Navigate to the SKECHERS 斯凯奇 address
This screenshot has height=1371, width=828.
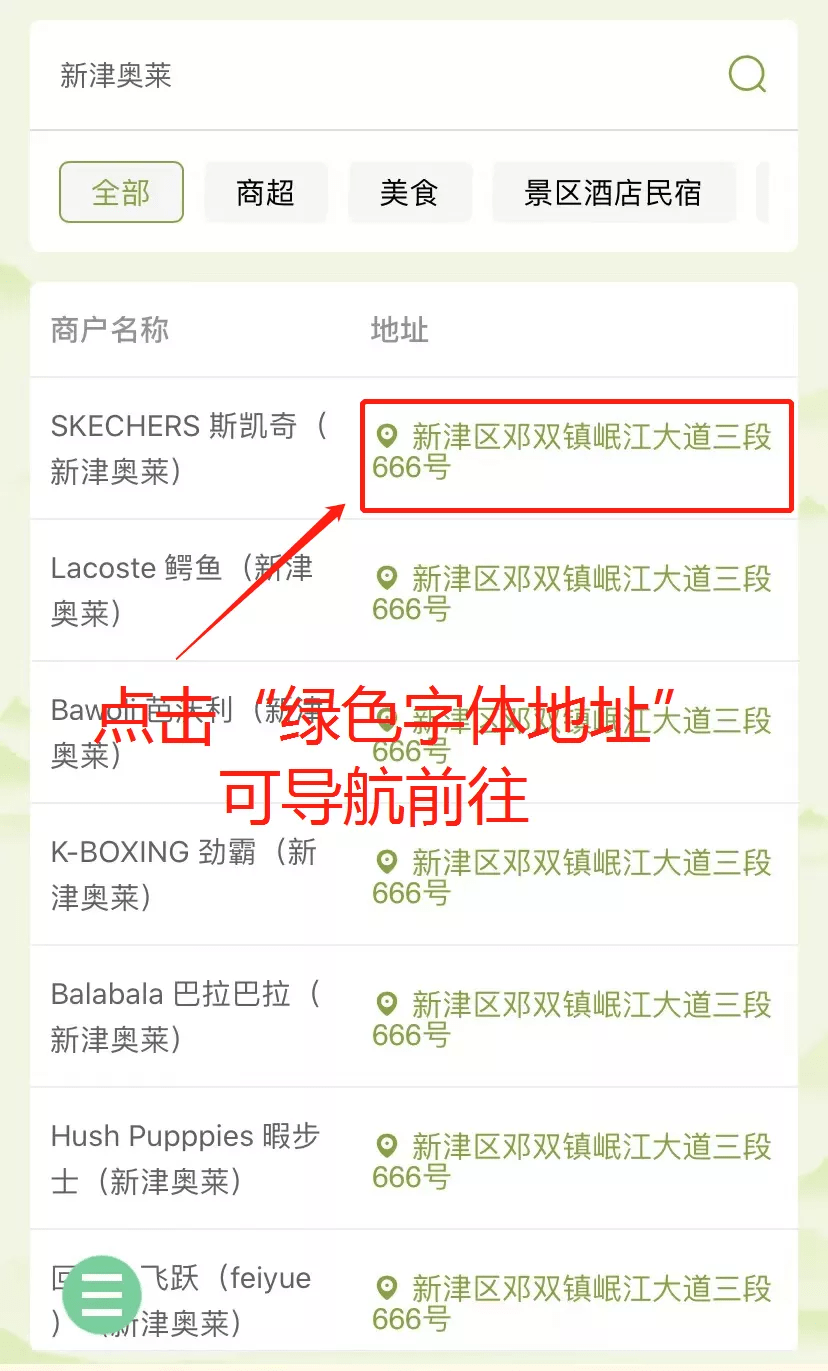tap(572, 452)
